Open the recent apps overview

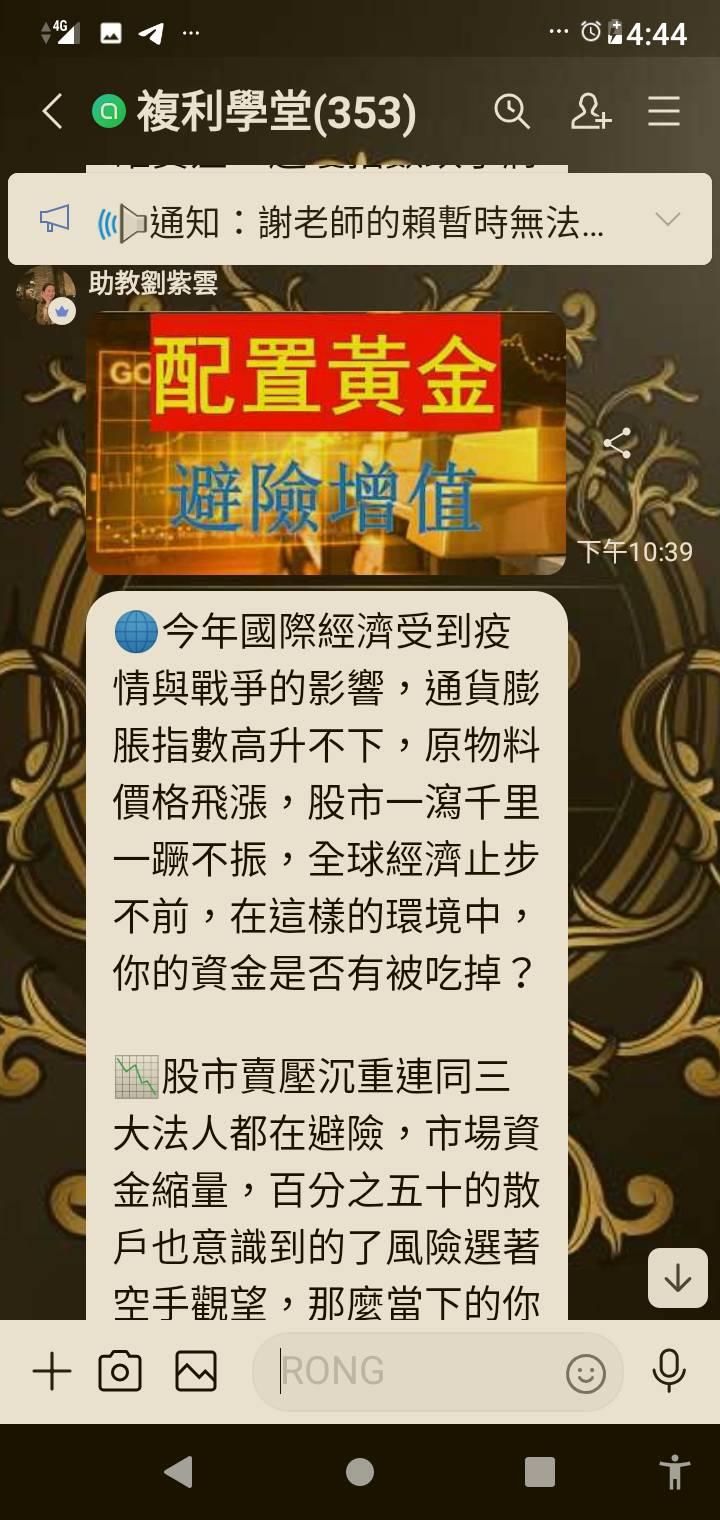pos(540,1472)
